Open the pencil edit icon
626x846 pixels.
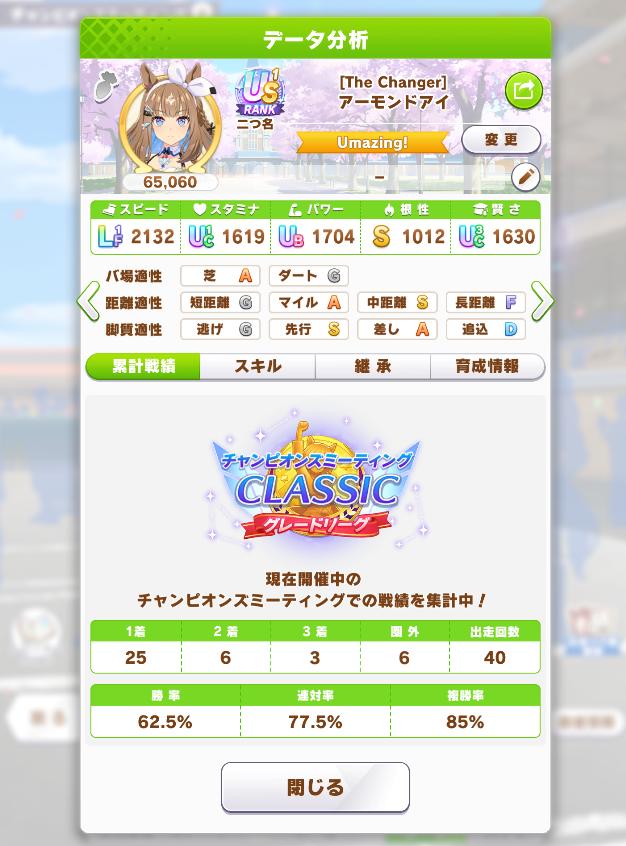pyautogui.click(x=526, y=177)
